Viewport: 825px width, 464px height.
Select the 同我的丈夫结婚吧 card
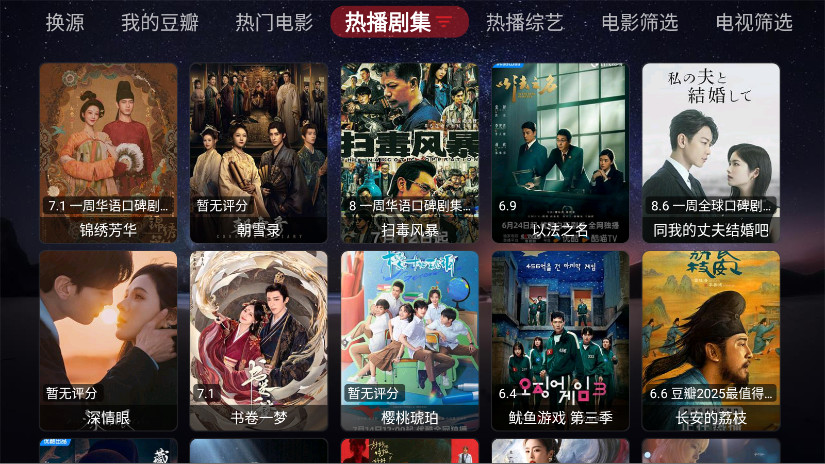[x=711, y=150]
